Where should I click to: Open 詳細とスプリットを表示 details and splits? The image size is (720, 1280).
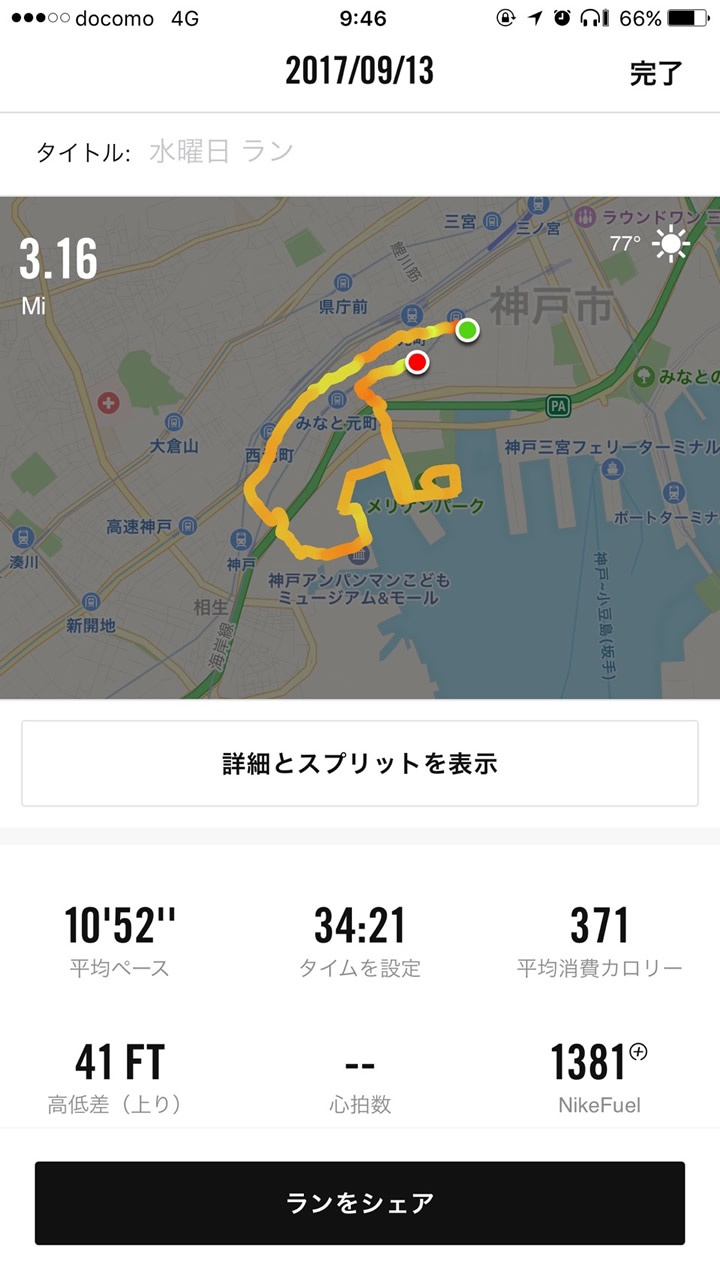[360, 764]
